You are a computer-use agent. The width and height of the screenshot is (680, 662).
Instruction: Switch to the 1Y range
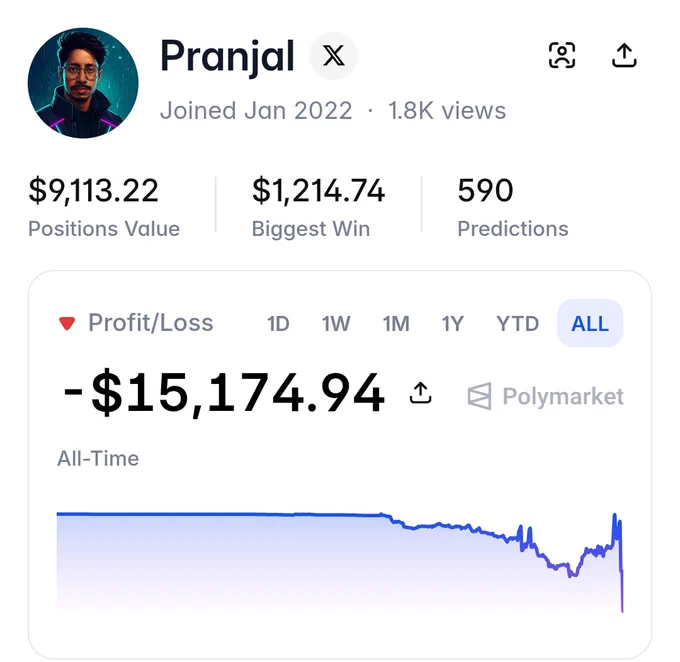point(452,324)
